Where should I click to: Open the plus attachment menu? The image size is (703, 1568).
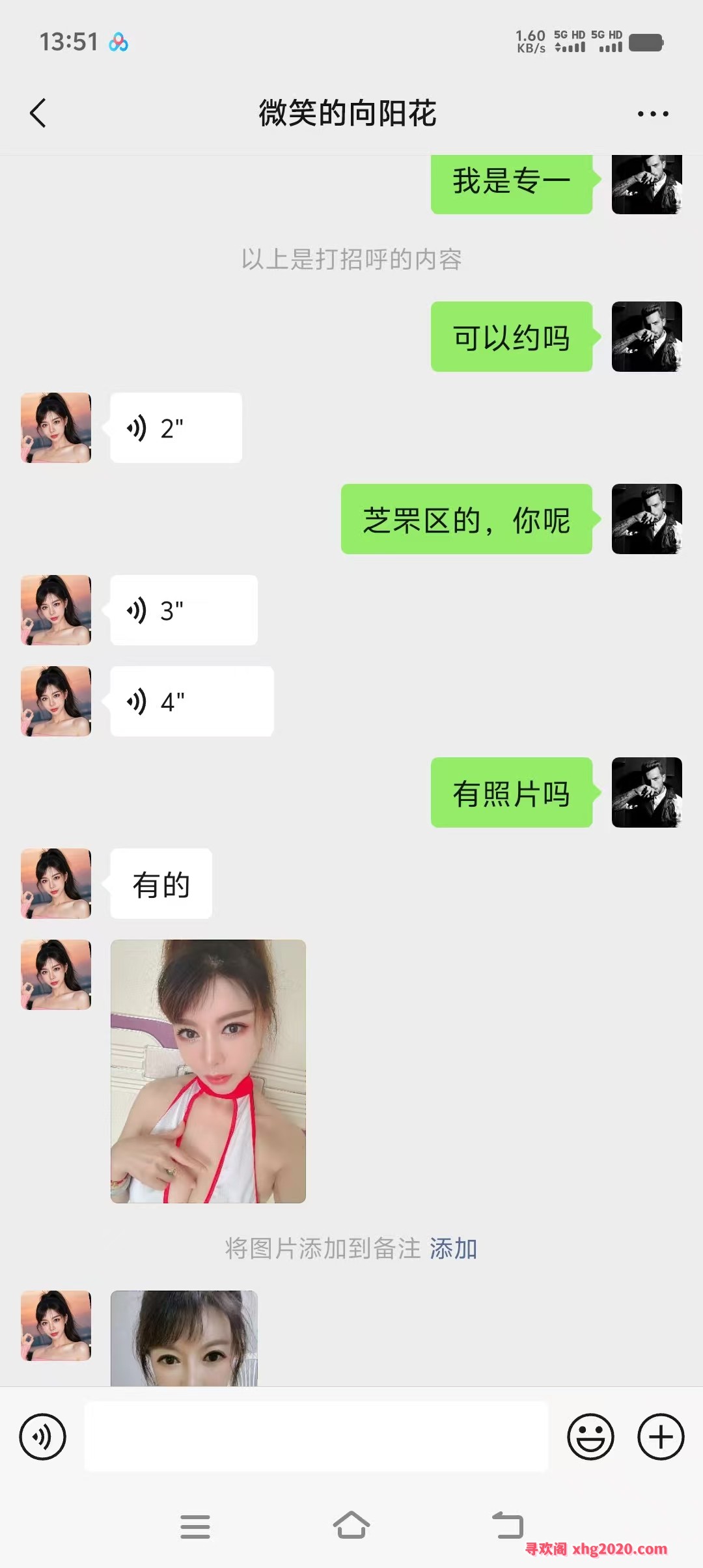click(x=660, y=1436)
